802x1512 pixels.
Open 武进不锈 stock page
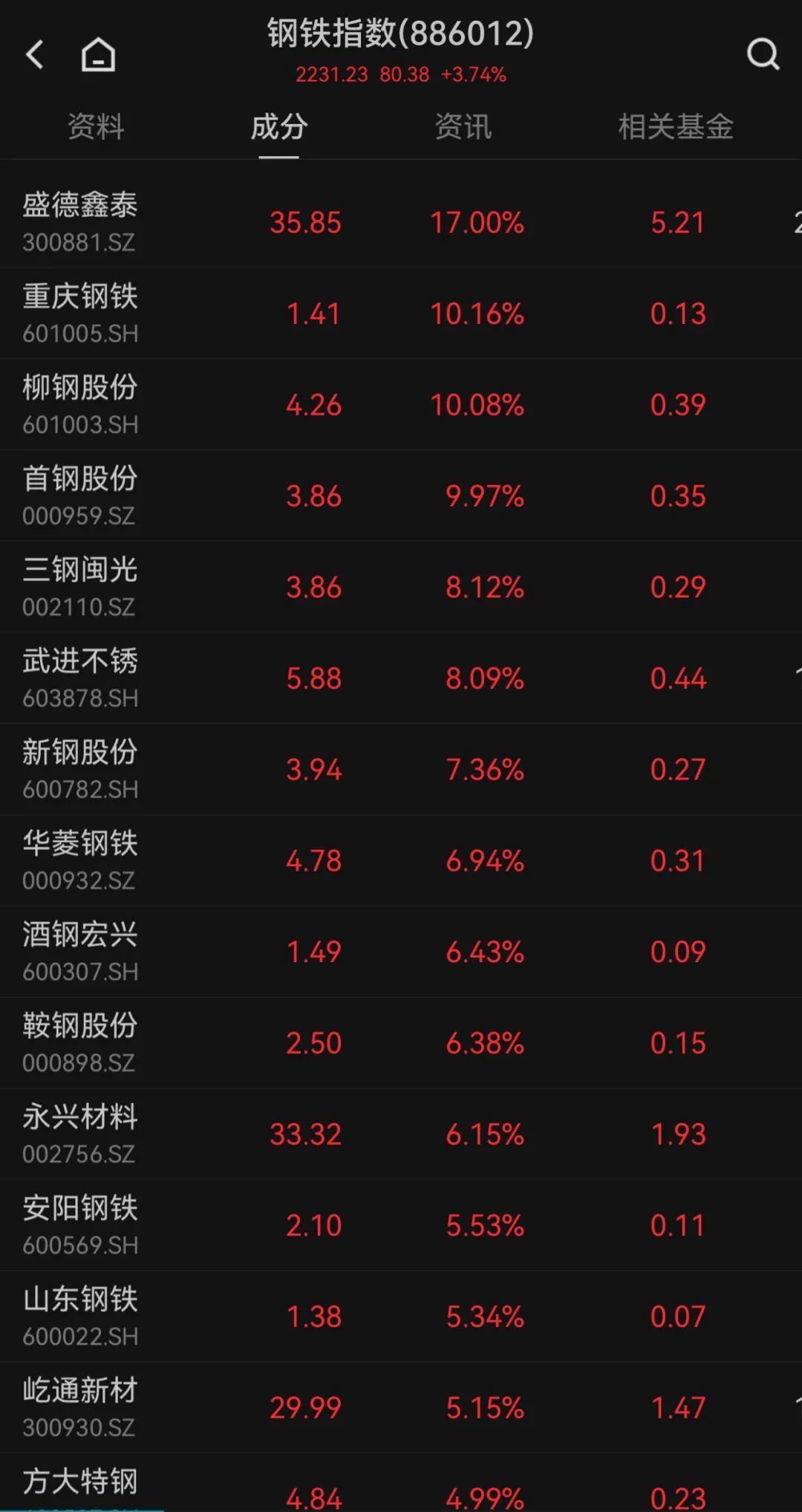[401, 678]
